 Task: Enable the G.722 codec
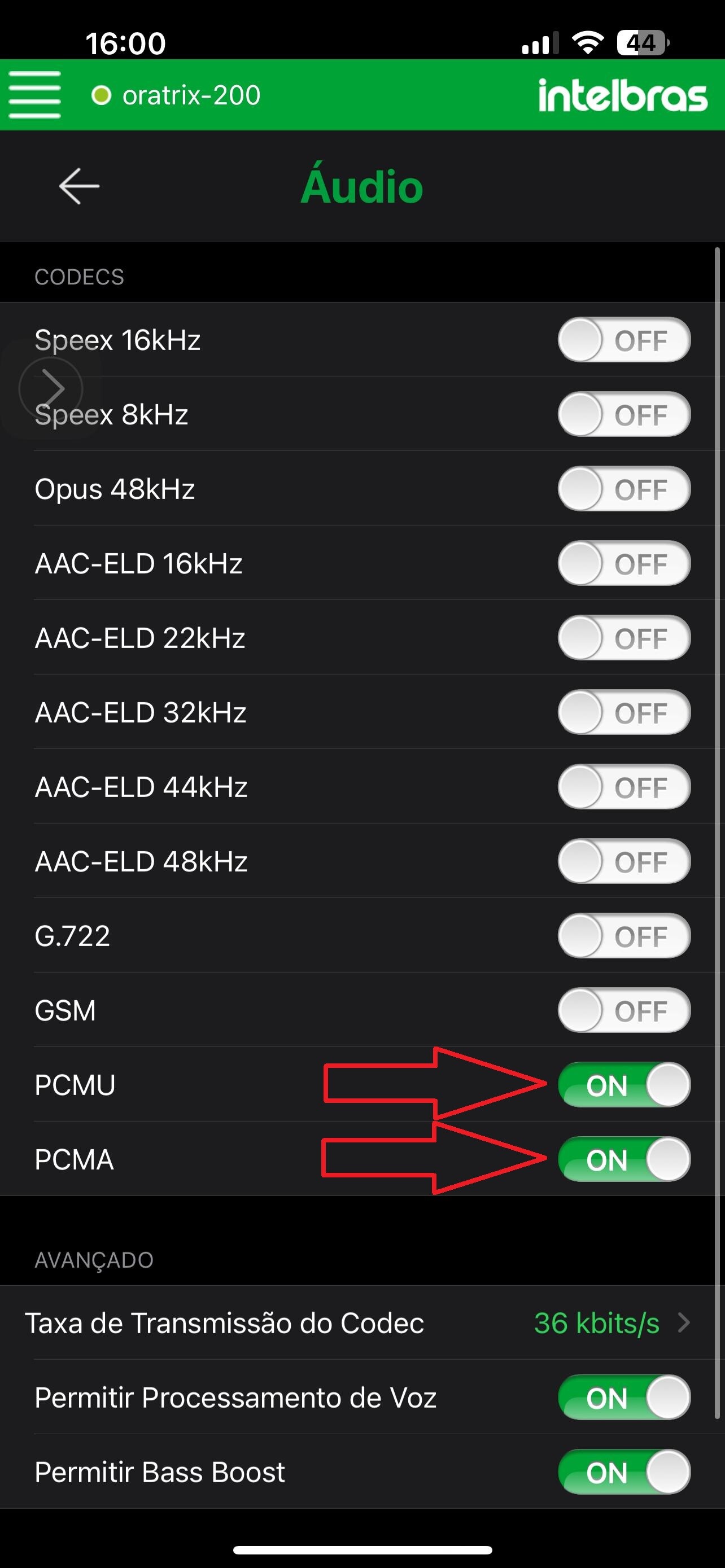(624, 936)
